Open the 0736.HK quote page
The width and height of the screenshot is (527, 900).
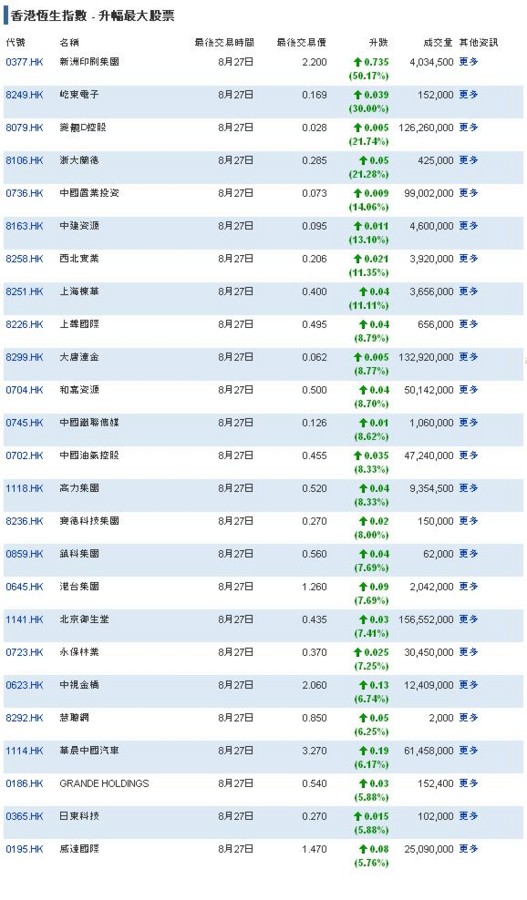coord(25,193)
